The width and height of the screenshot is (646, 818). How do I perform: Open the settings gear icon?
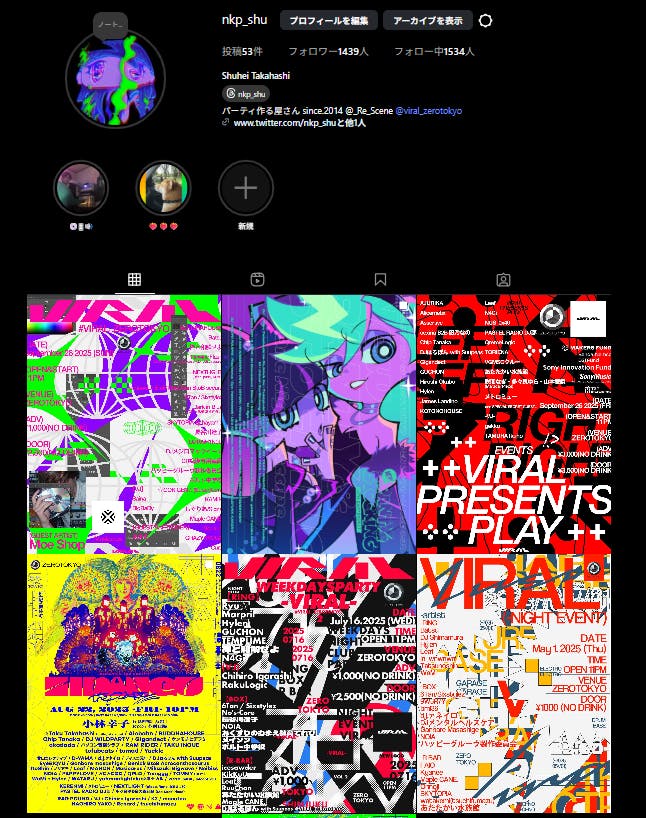(485, 21)
